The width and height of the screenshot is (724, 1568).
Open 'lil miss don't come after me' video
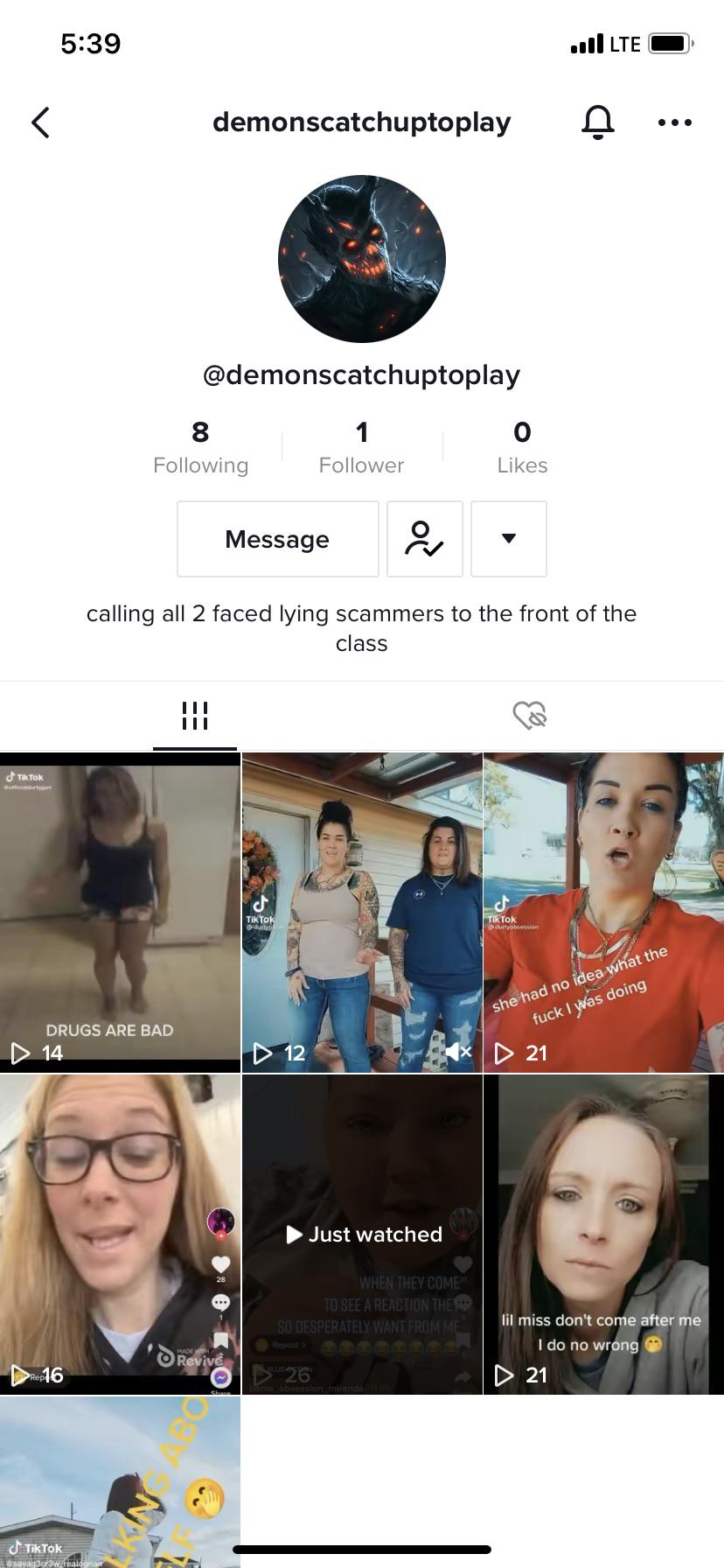[x=603, y=1234]
